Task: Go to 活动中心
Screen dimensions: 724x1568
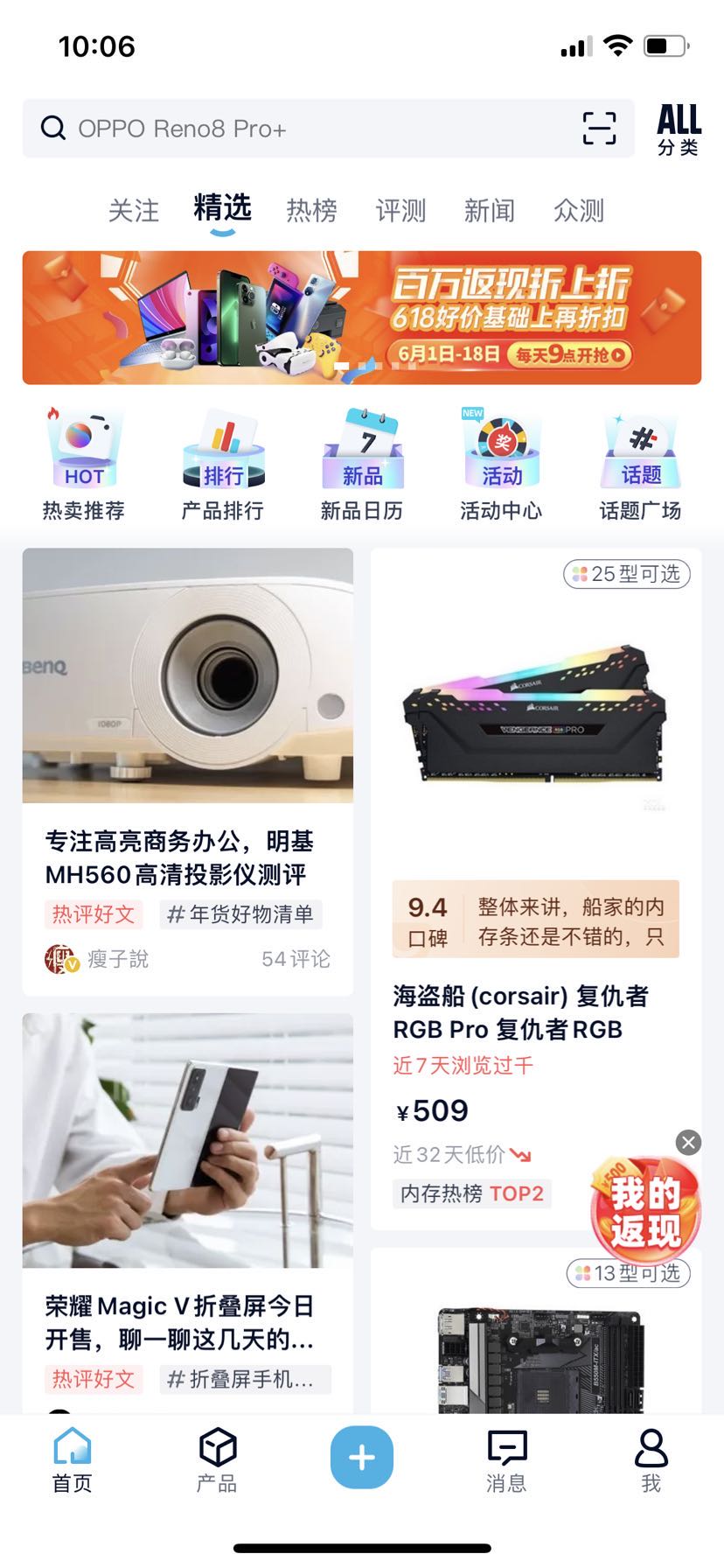Action: [x=501, y=465]
